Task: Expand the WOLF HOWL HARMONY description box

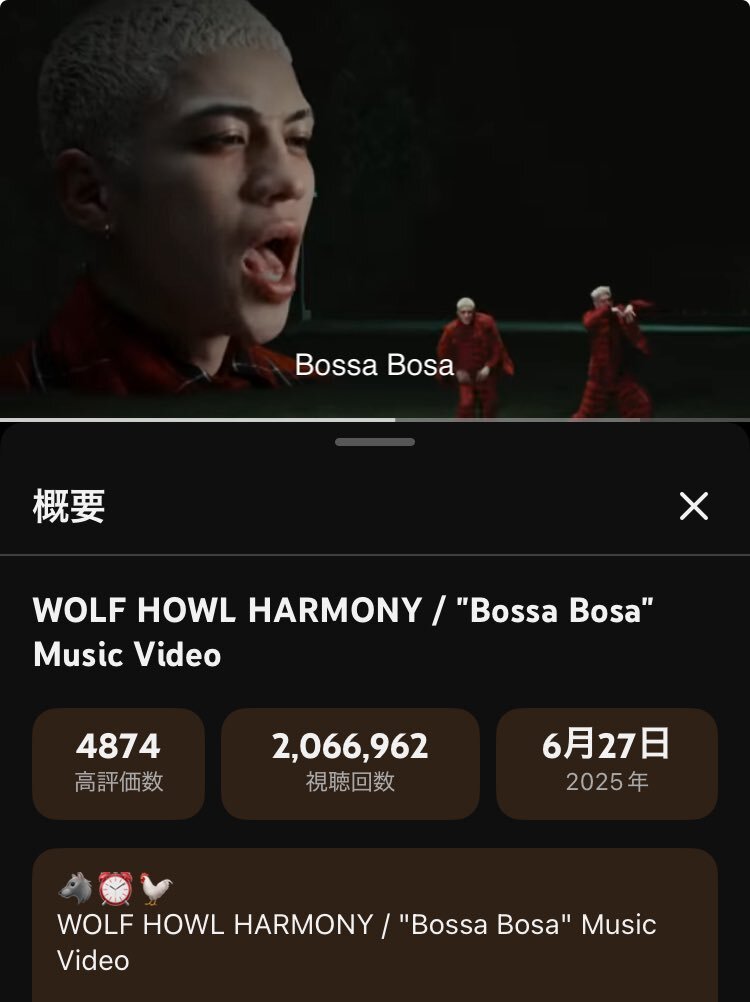Action: point(375,925)
